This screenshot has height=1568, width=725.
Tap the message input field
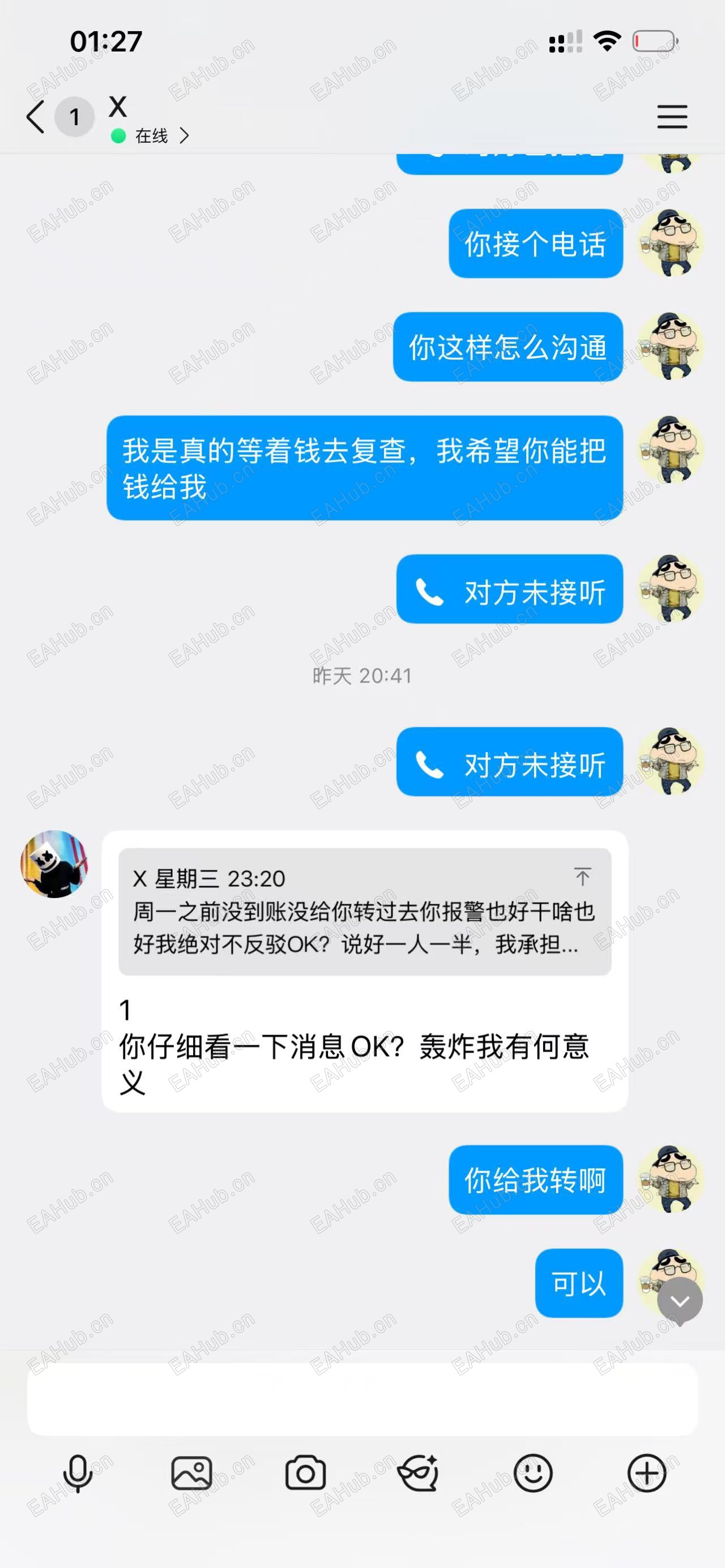[362, 1399]
